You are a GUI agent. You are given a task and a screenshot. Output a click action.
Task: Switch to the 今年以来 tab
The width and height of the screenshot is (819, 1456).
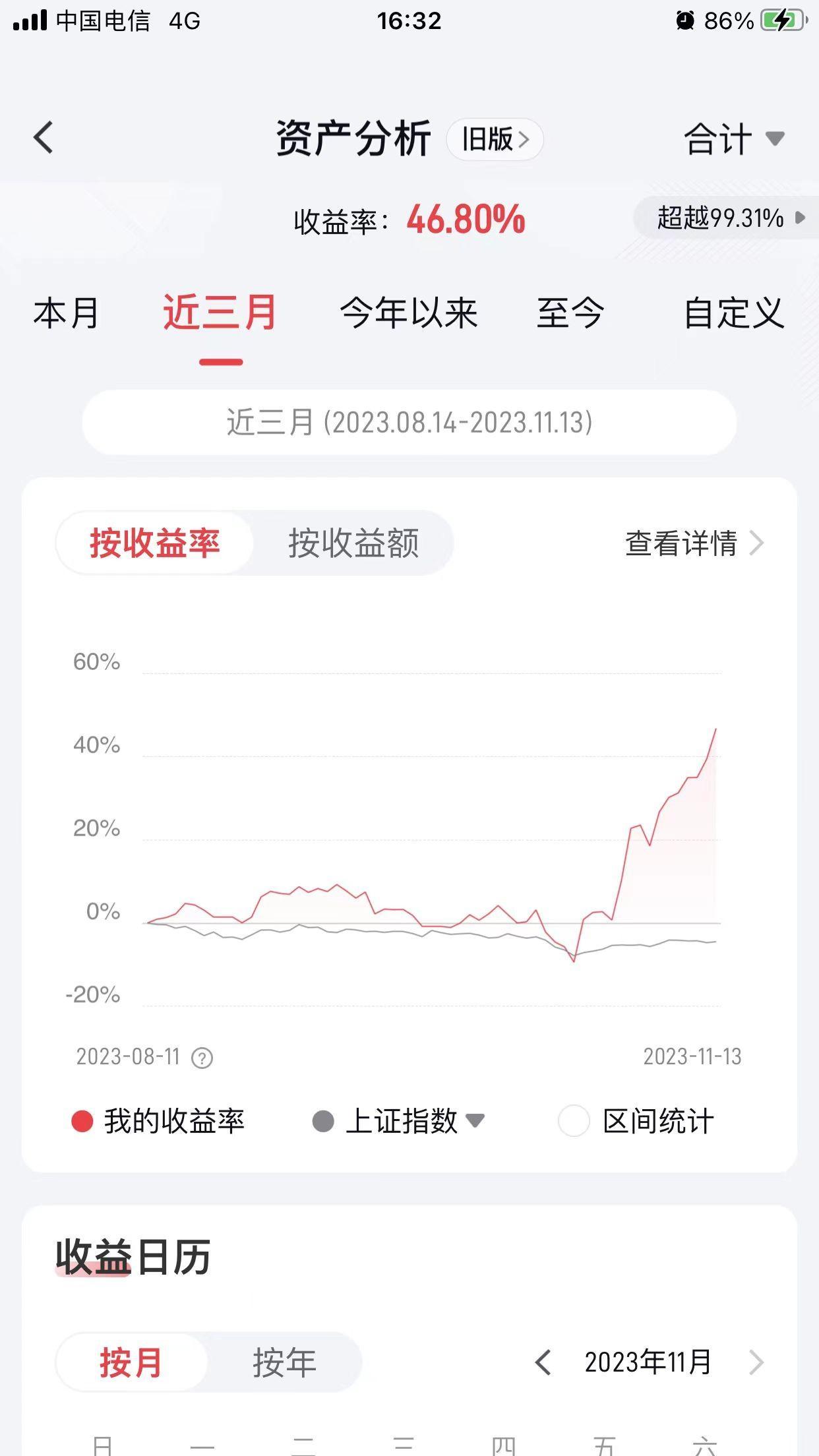409,313
